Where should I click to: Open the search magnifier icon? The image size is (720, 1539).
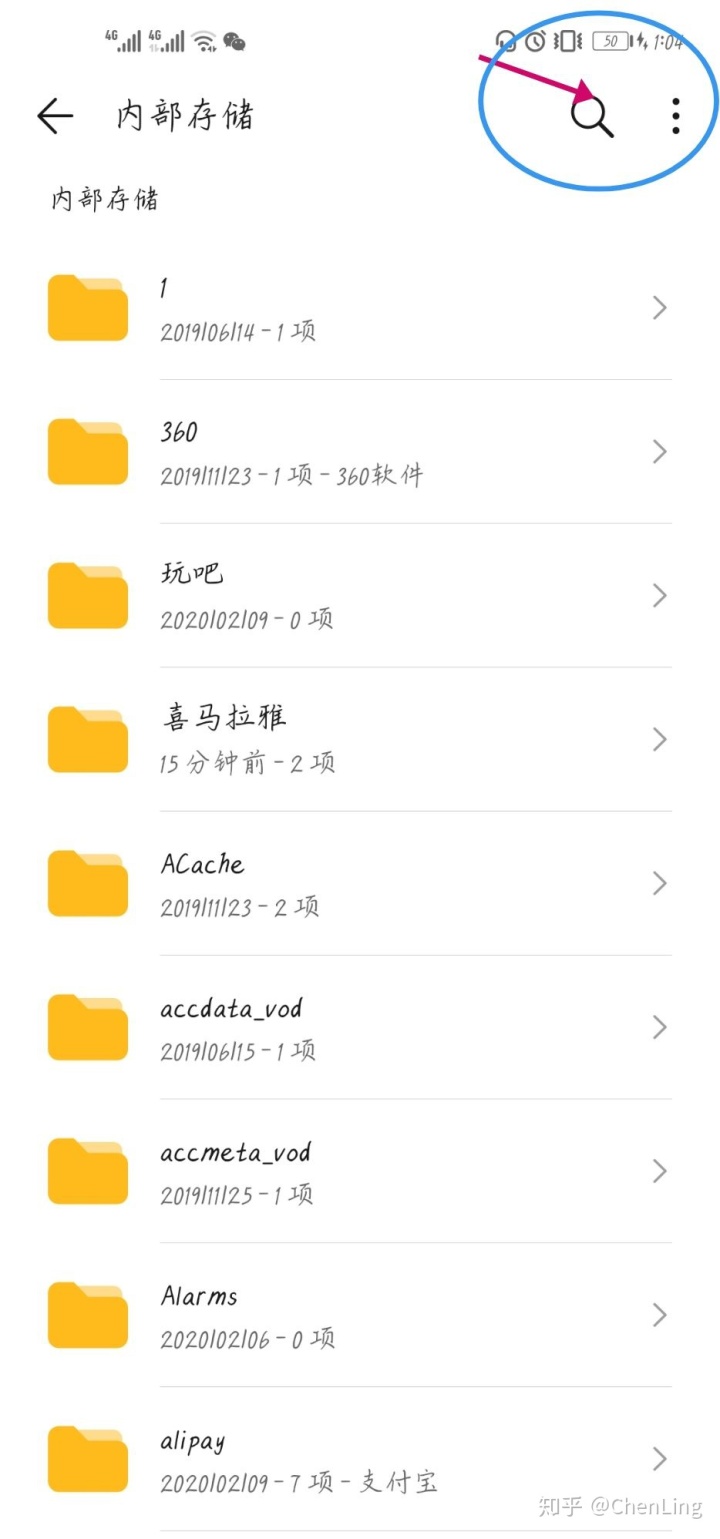[x=591, y=117]
